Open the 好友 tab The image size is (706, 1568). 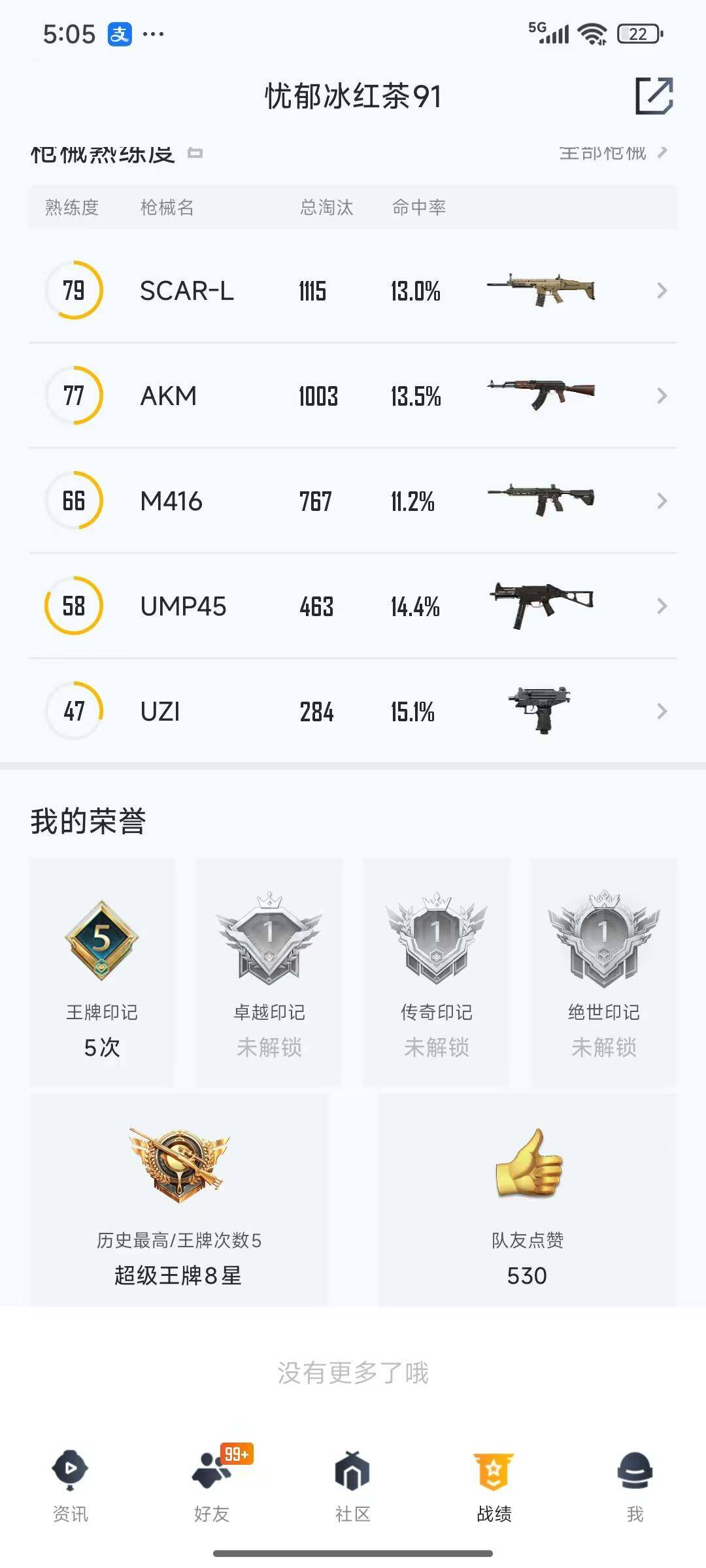click(x=212, y=1486)
